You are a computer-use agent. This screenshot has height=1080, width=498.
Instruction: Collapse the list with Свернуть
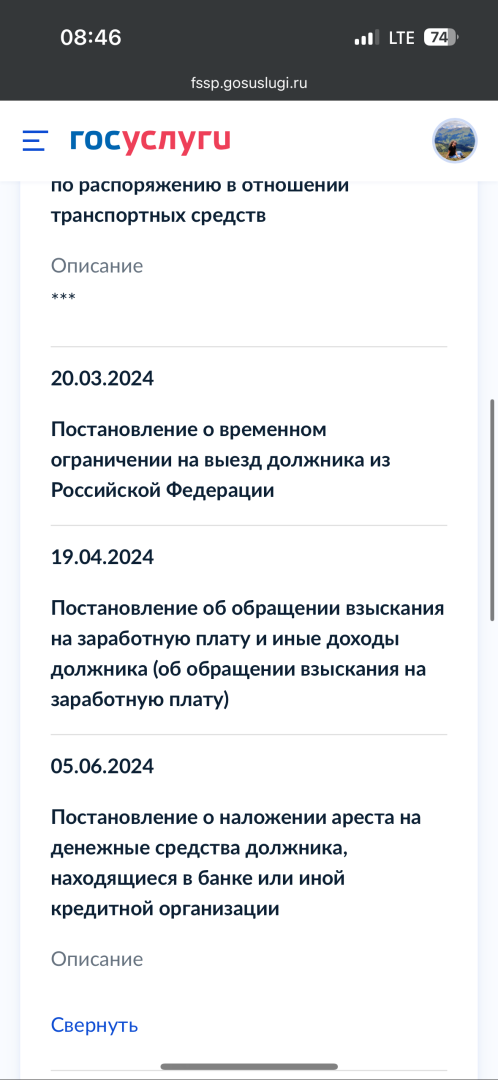(x=94, y=1025)
